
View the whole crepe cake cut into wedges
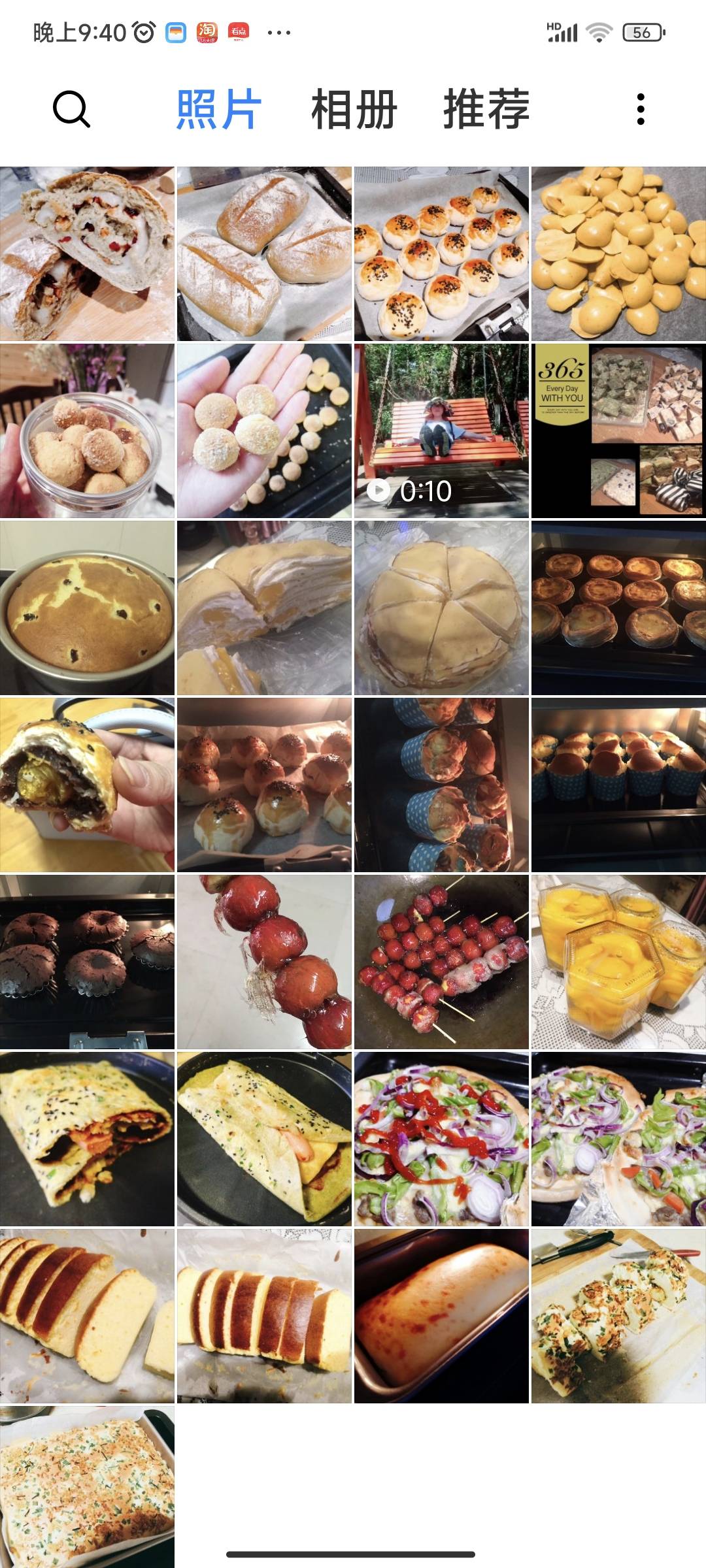click(441, 608)
